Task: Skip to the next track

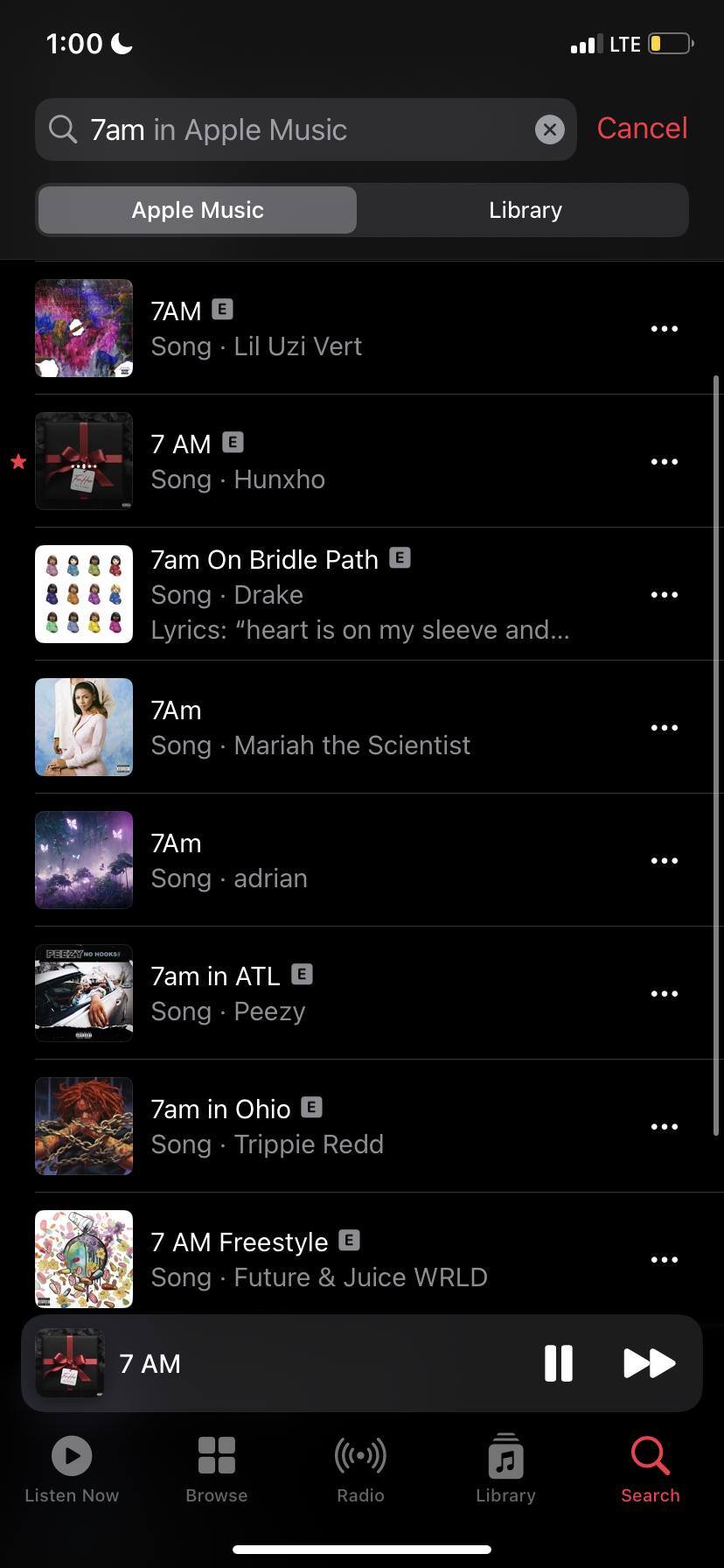Action: [649, 1363]
